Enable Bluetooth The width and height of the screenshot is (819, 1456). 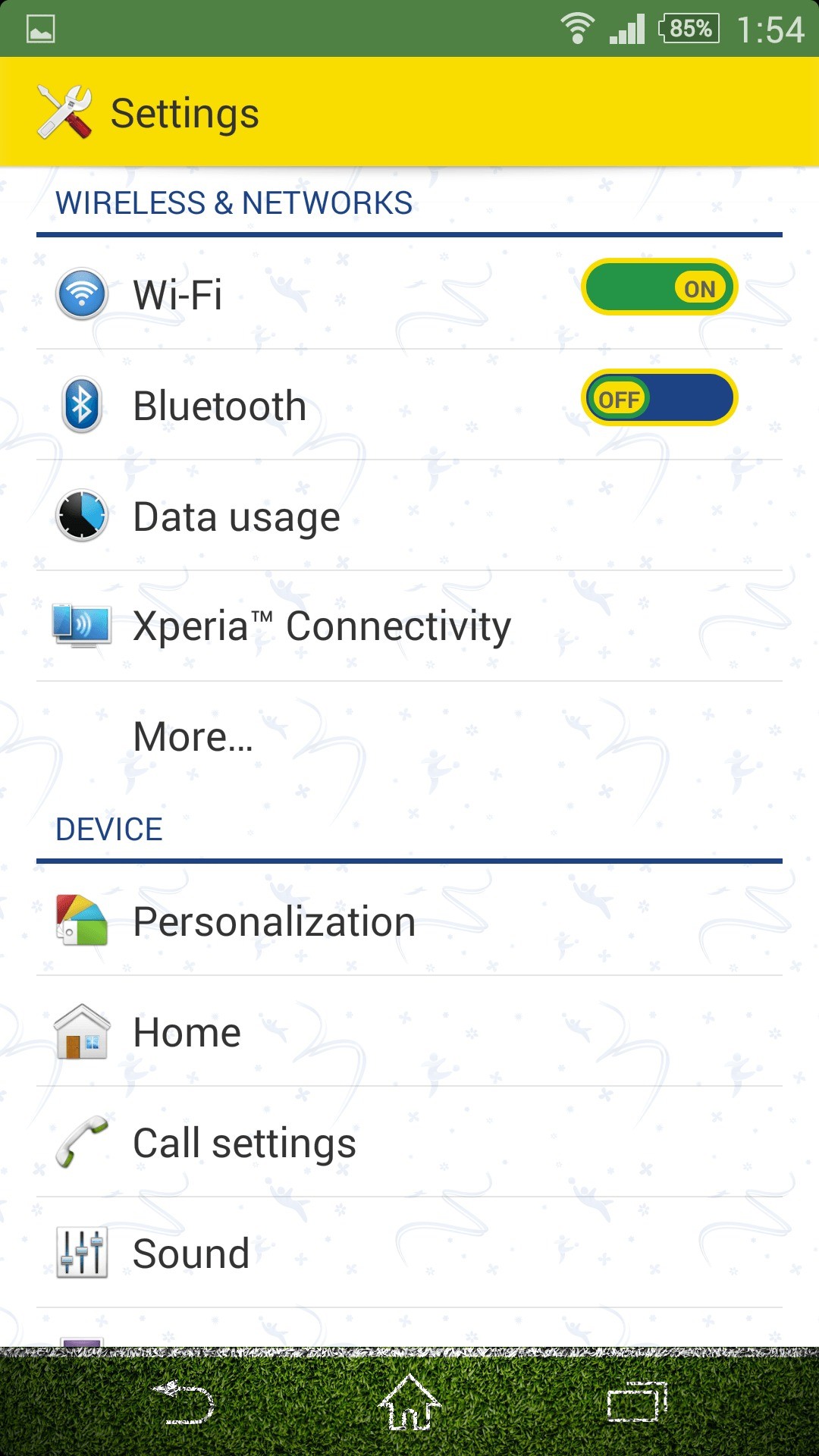point(659,397)
